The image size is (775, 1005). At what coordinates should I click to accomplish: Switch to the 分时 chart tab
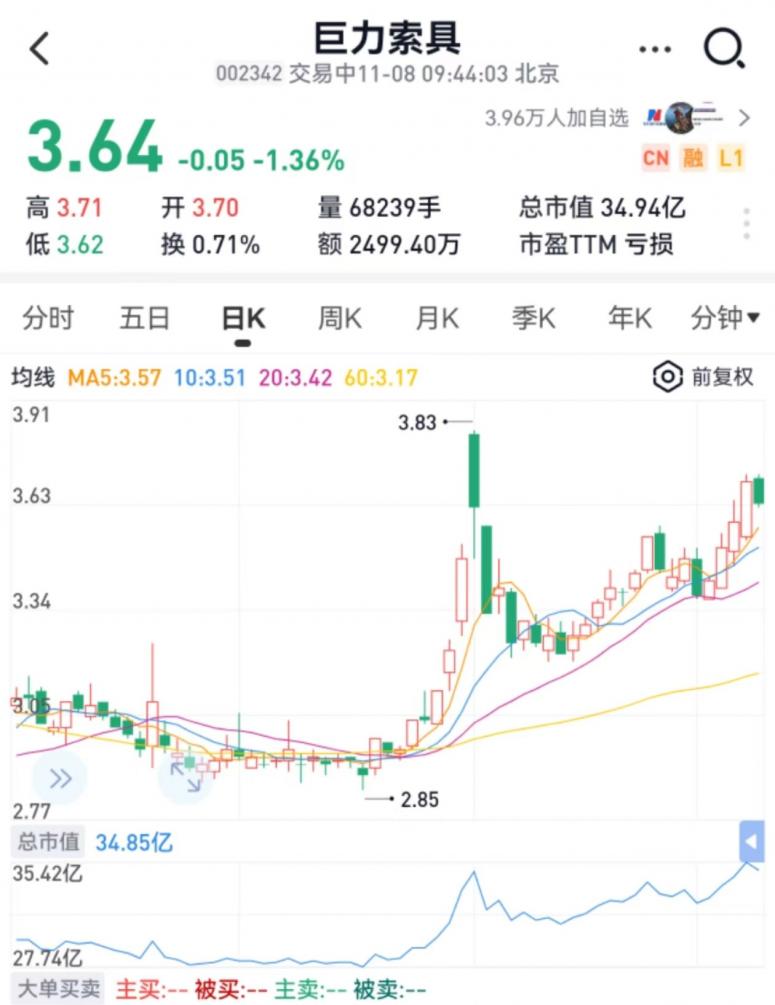pos(48,319)
